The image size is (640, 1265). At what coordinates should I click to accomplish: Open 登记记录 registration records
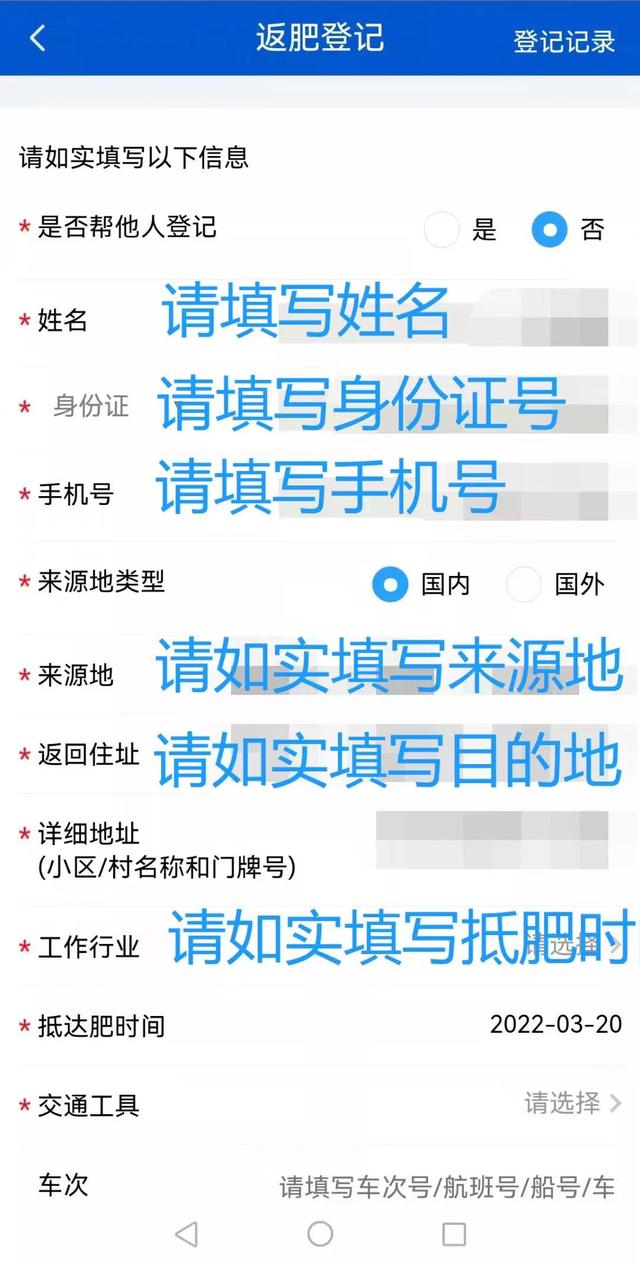click(564, 41)
